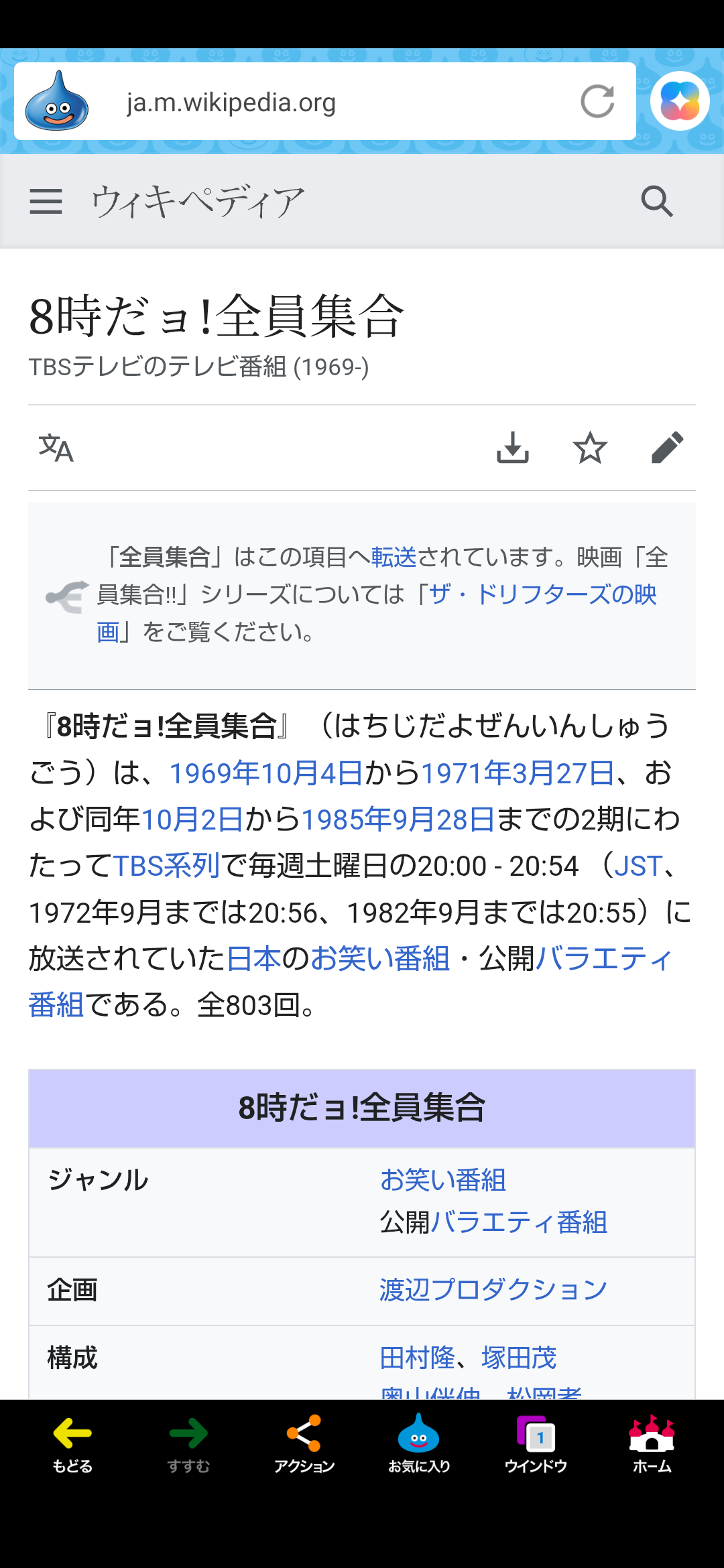Open the アクション share menu
This screenshot has width=724, height=1568.
pos(304,1444)
